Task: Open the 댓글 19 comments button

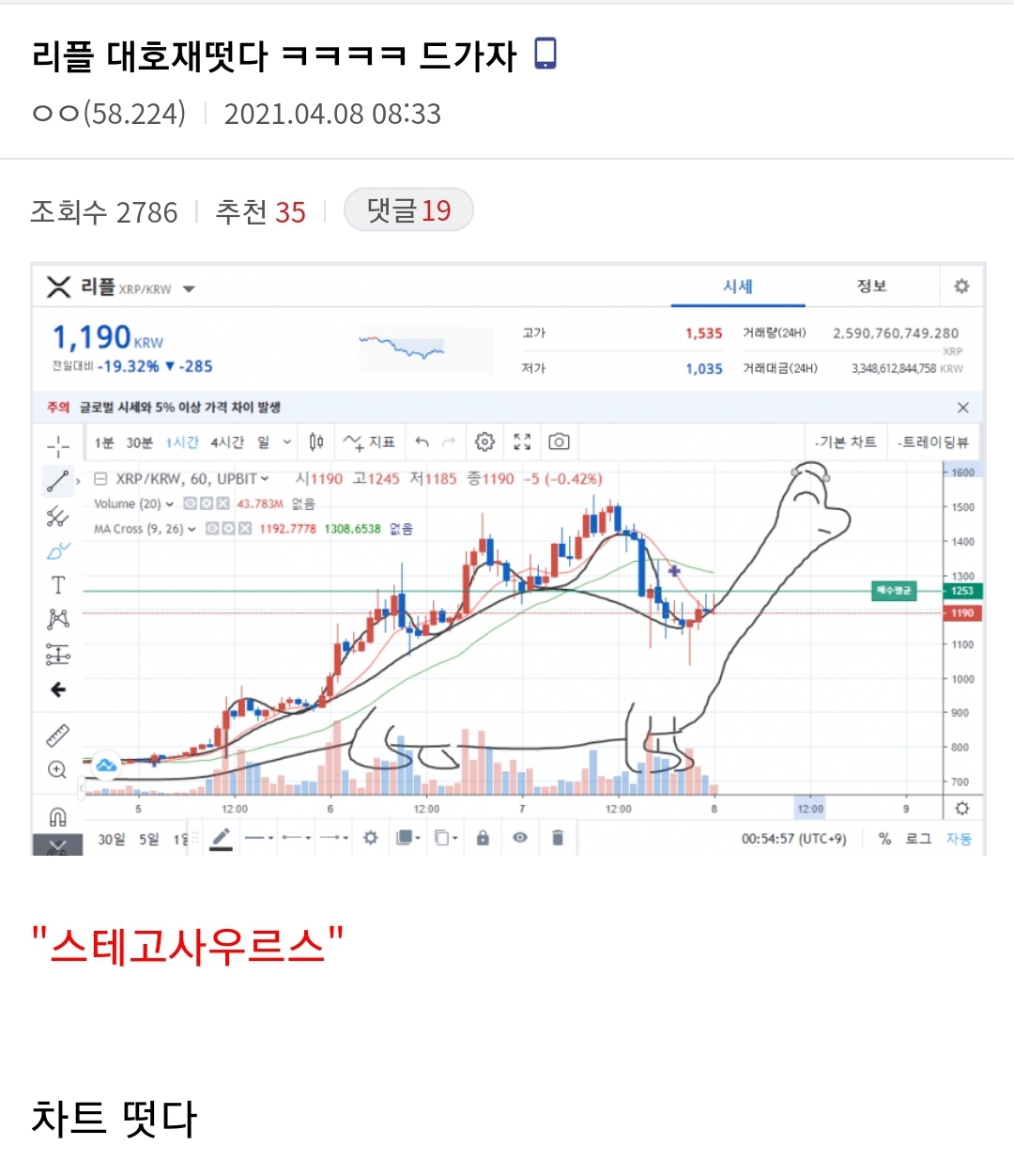Action: [408, 210]
